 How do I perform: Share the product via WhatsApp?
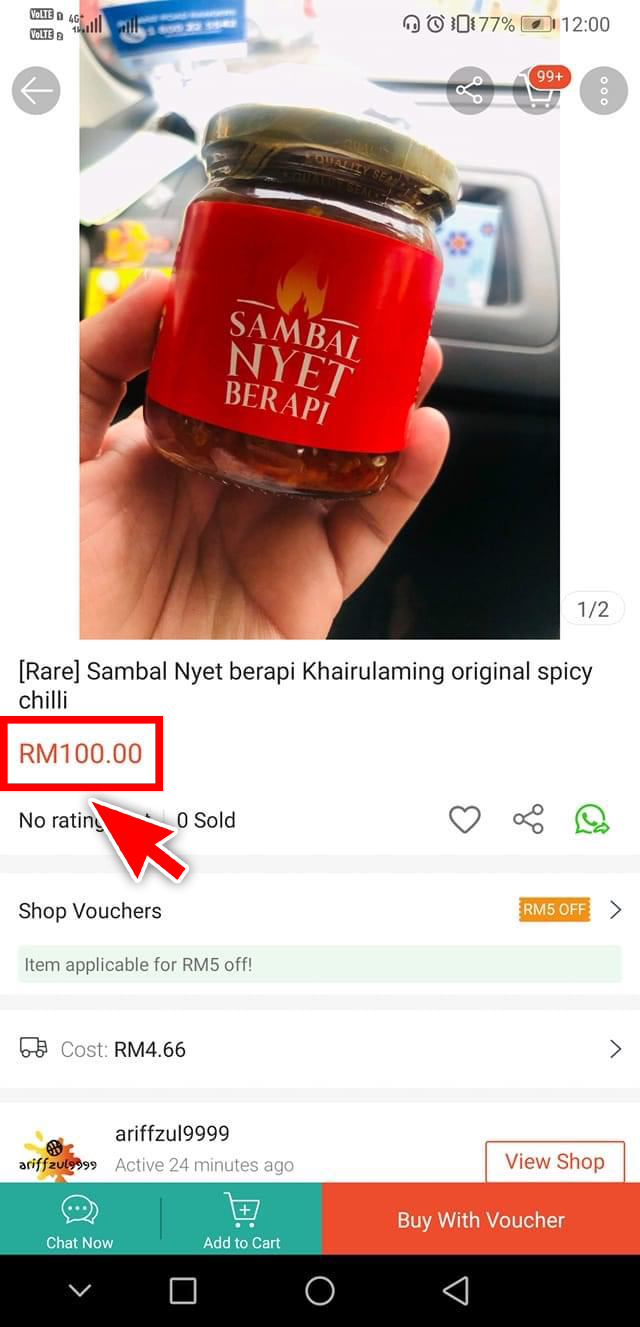[x=592, y=820]
